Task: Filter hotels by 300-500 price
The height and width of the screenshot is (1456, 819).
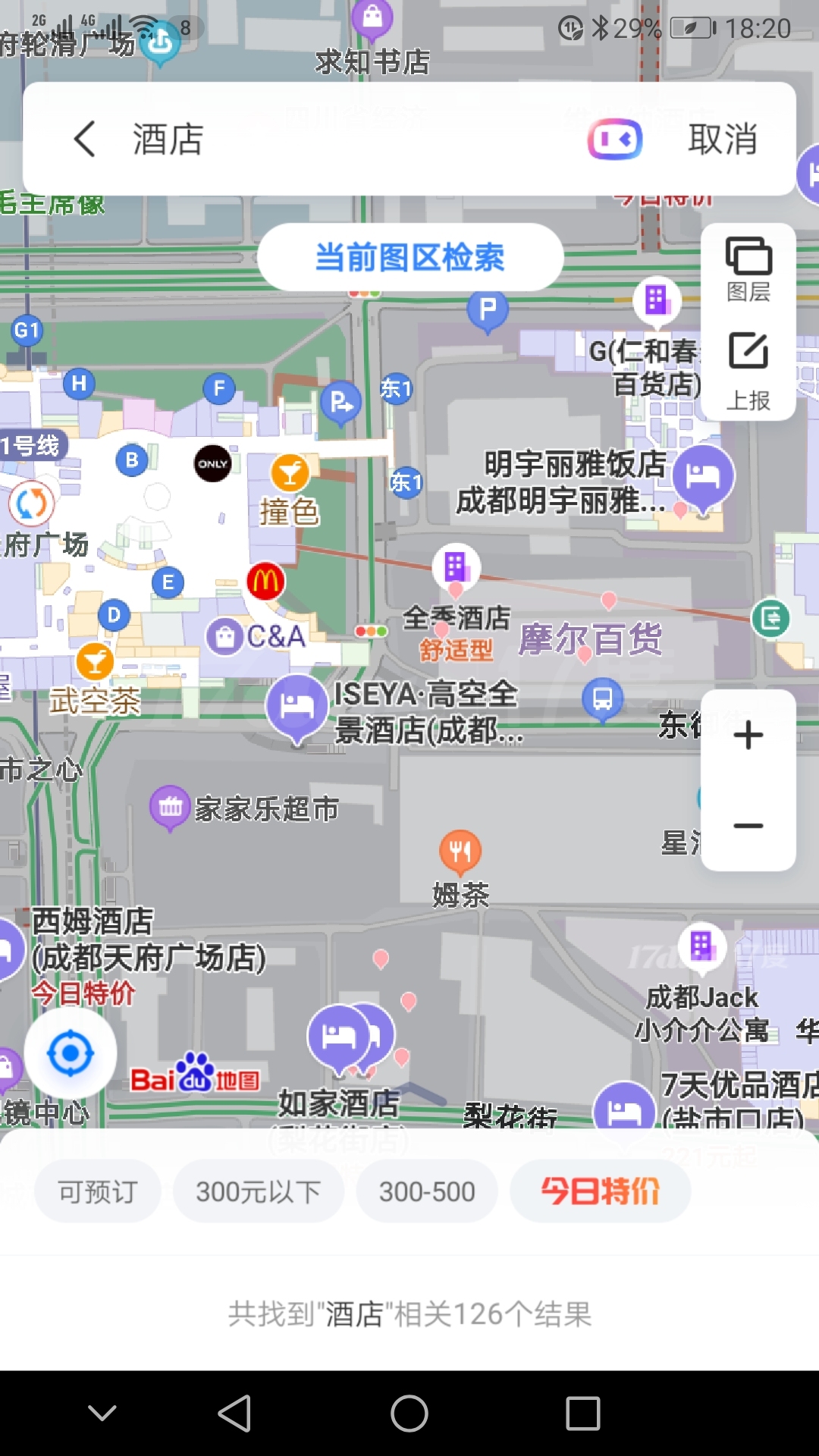Action: [x=427, y=1191]
